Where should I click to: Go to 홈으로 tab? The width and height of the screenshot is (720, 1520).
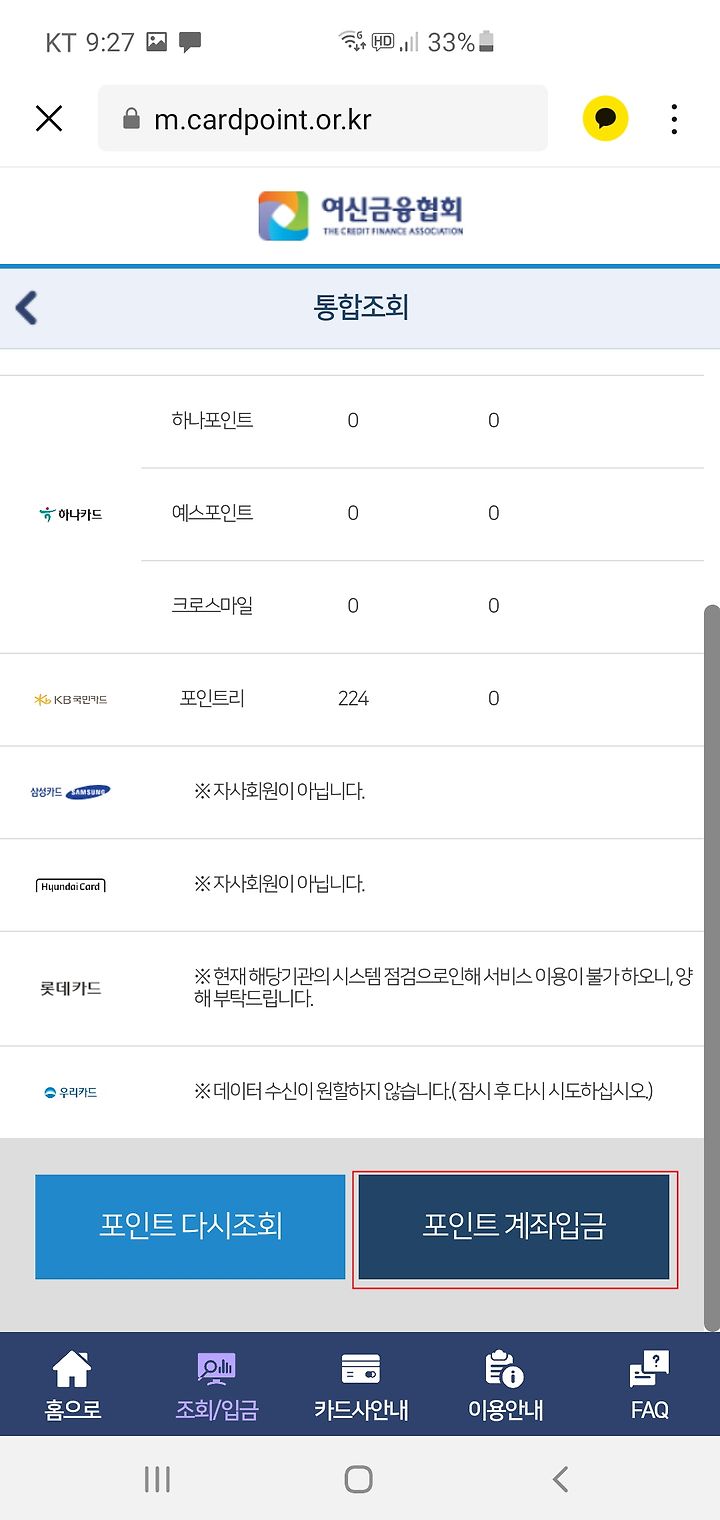click(x=72, y=1385)
